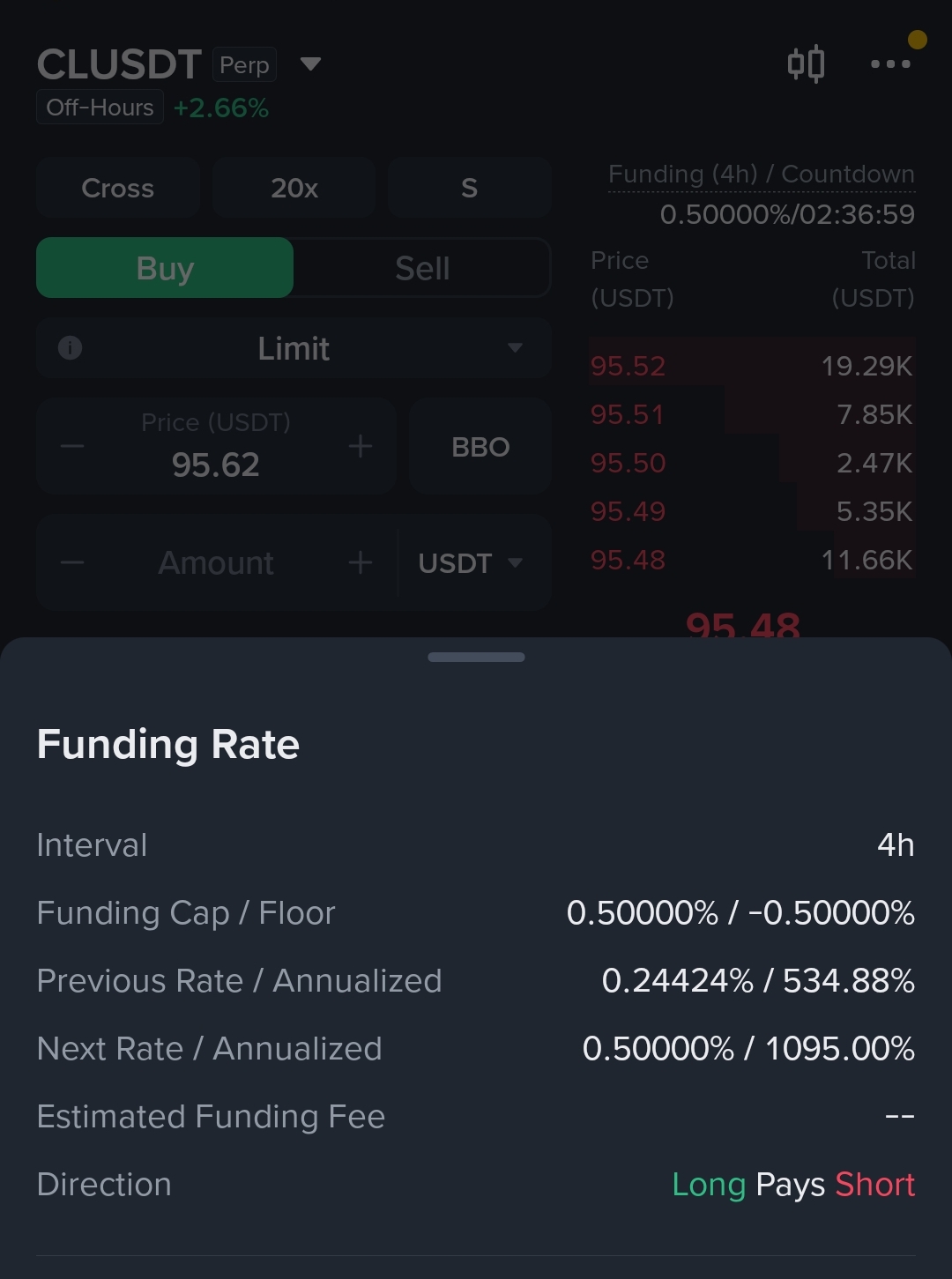Image resolution: width=952 pixels, height=1279 pixels.
Task: Edit the Price (USDT) field
Action: (216, 464)
